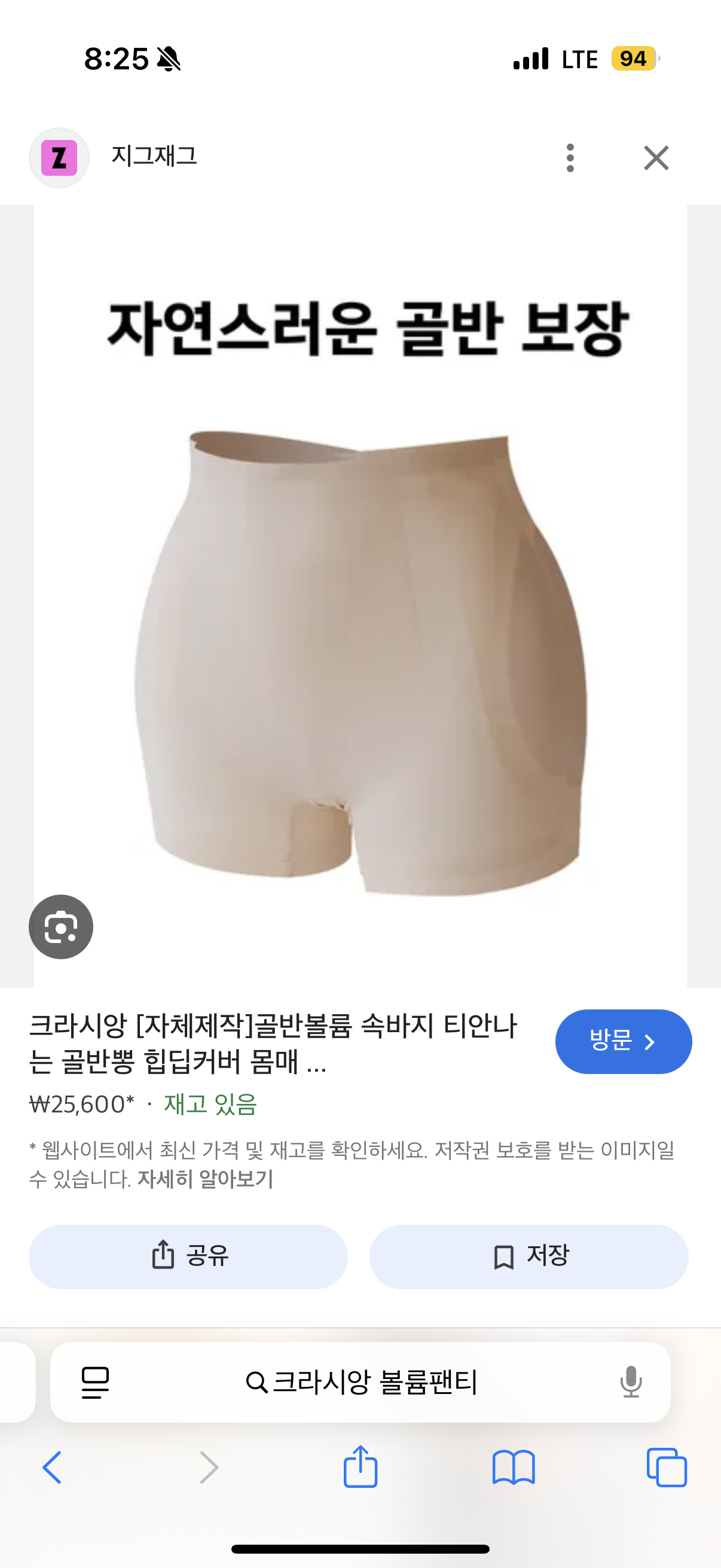Open the 크라시앙 골반볼륨 속바지 product title
Screen dimensions: 721x1568
pos(273,1044)
